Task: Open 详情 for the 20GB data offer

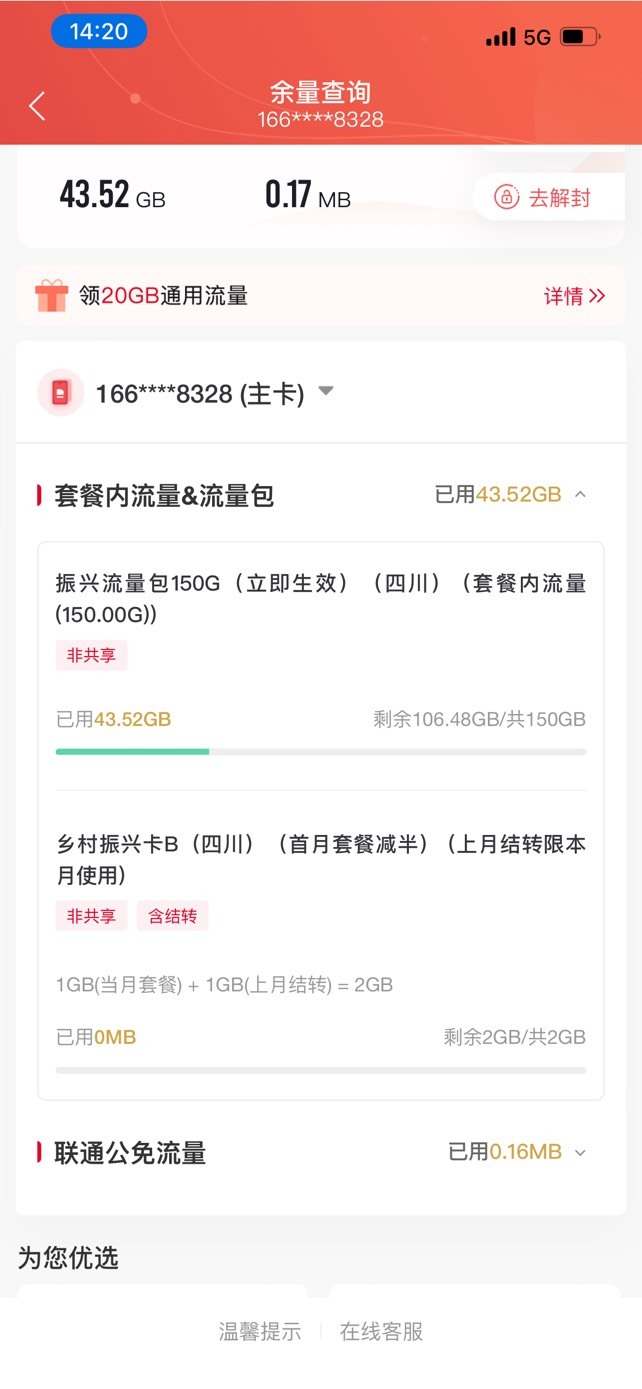Action: 574,296
